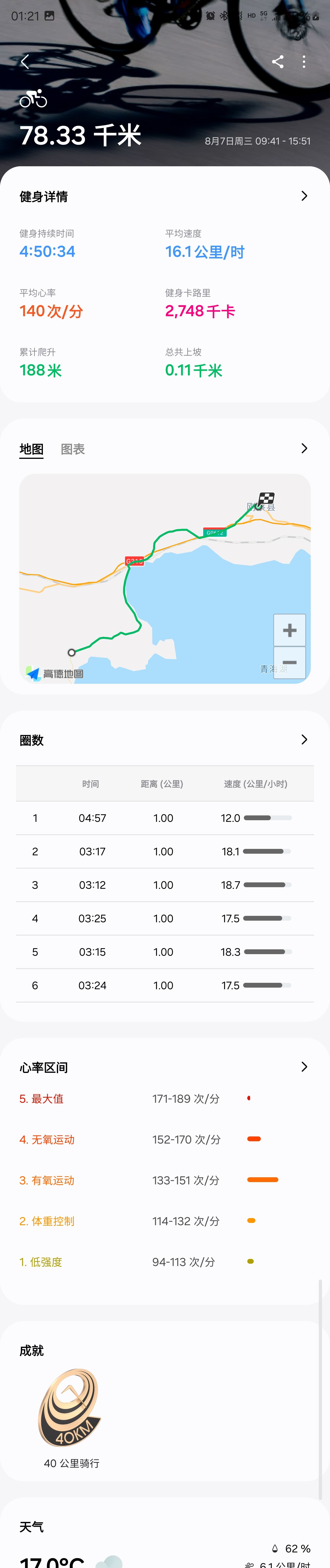Go back using the top-left arrow
Image resolution: width=330 pixels, height=1568 pixels.
[25, 61]
